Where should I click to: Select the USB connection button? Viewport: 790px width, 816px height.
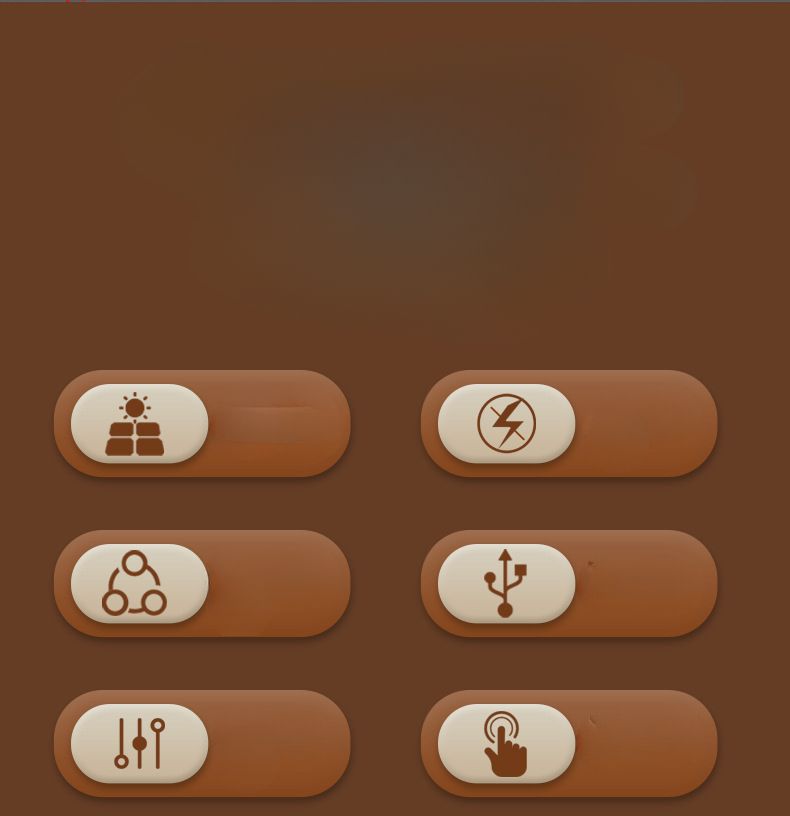pos(506,584)
